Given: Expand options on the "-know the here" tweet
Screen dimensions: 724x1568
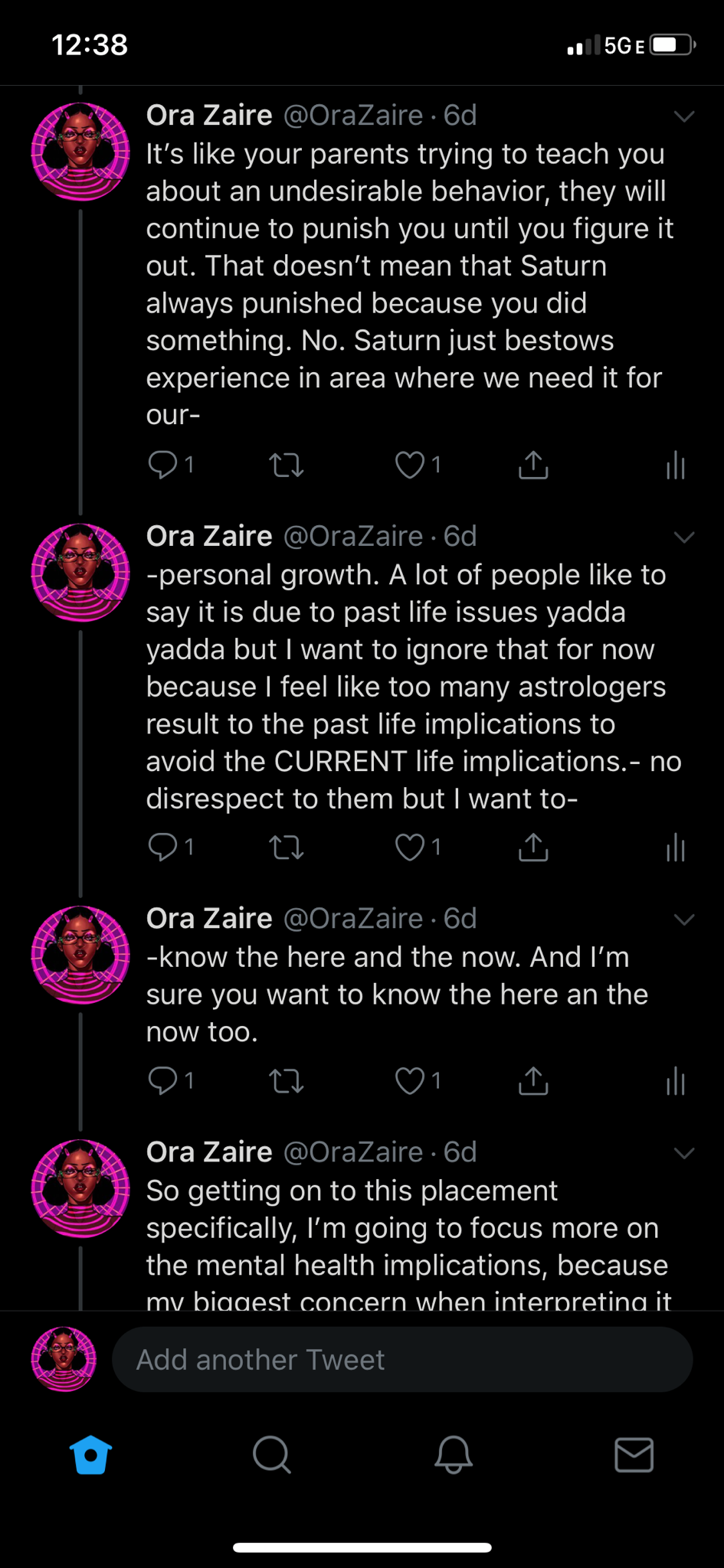Looking at the screenshot, I should click(683, 919).
